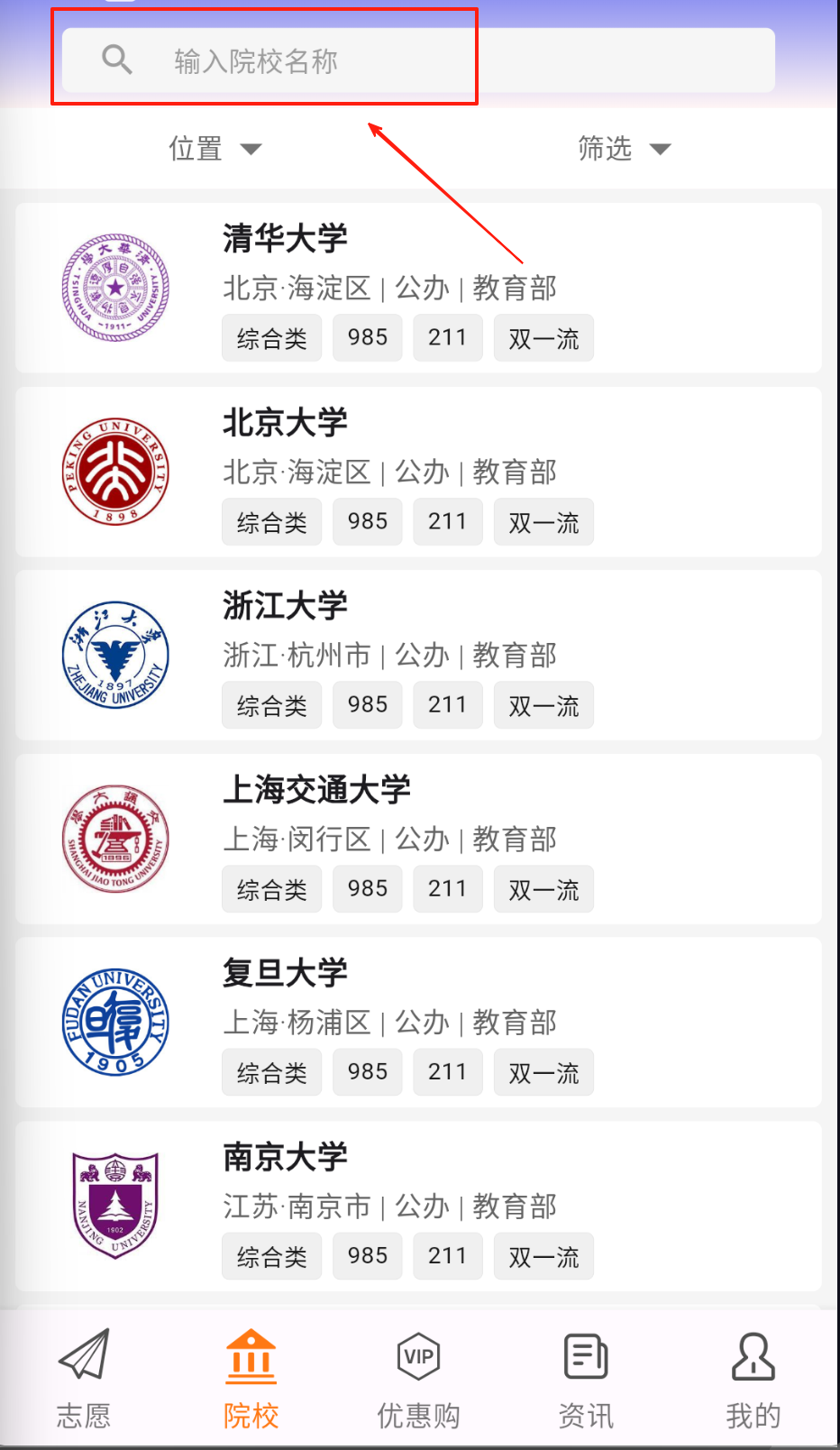Open the 清华大学 school card
The width and height of the screenshot is (840, 1450).
418,288
